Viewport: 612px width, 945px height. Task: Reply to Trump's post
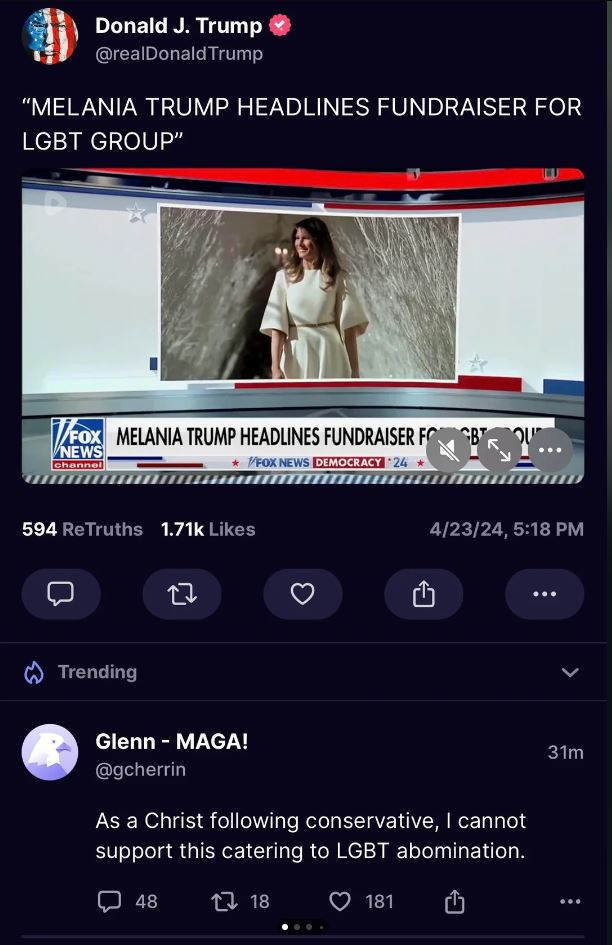(61, 594)
